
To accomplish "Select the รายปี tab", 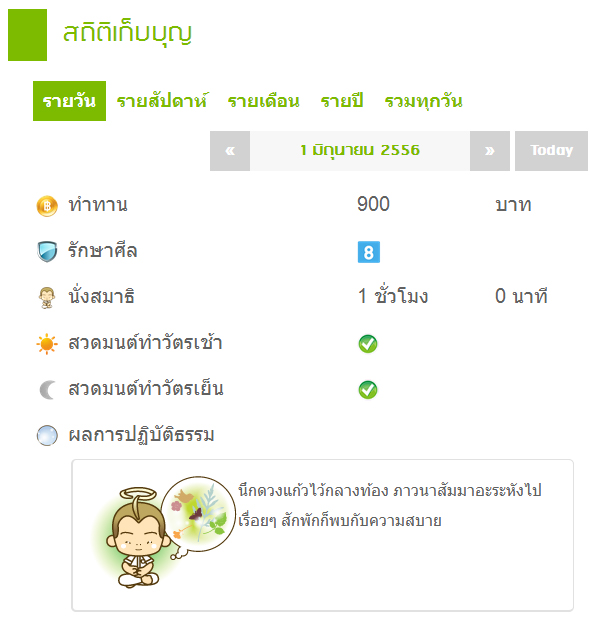I will tap(341, 101).
